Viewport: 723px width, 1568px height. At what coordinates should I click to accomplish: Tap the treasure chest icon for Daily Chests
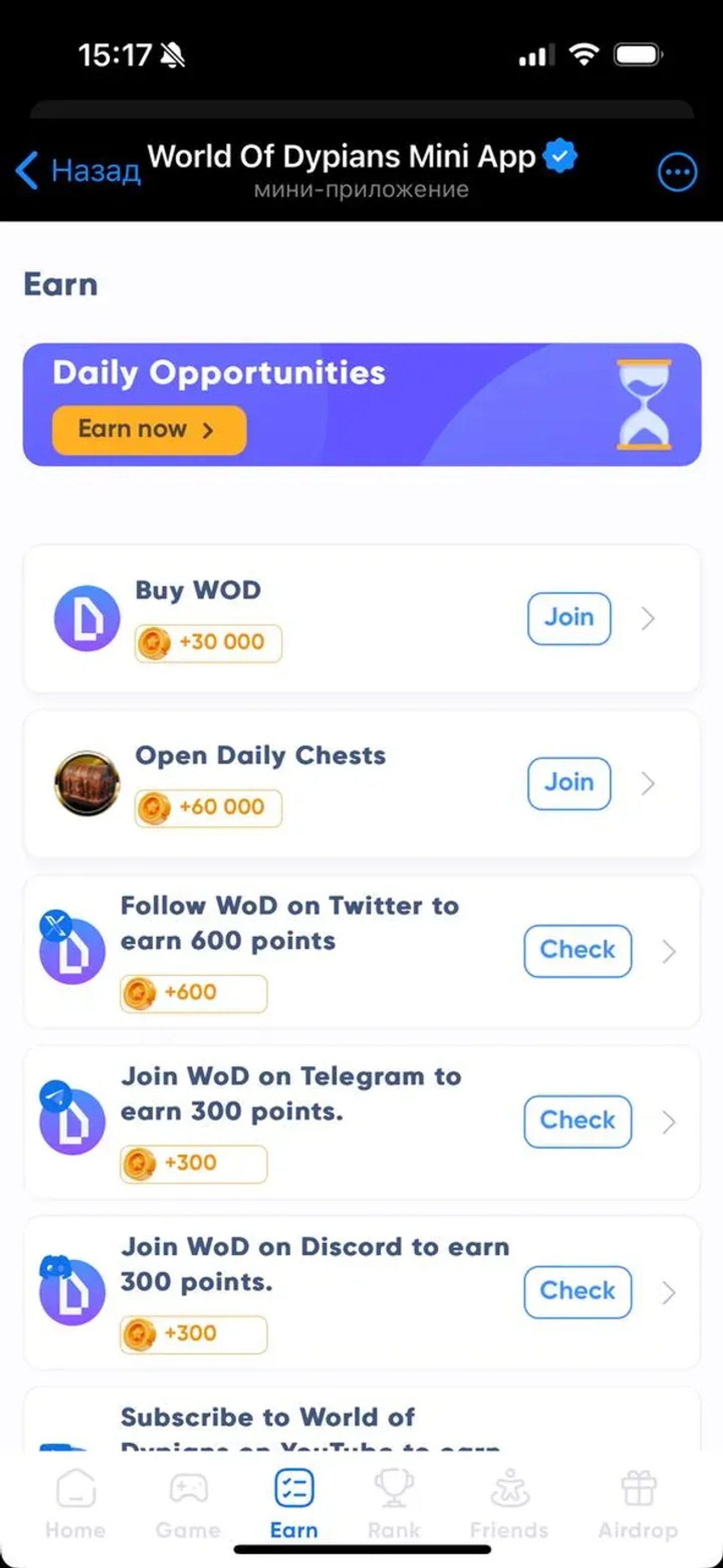[87, 784]
